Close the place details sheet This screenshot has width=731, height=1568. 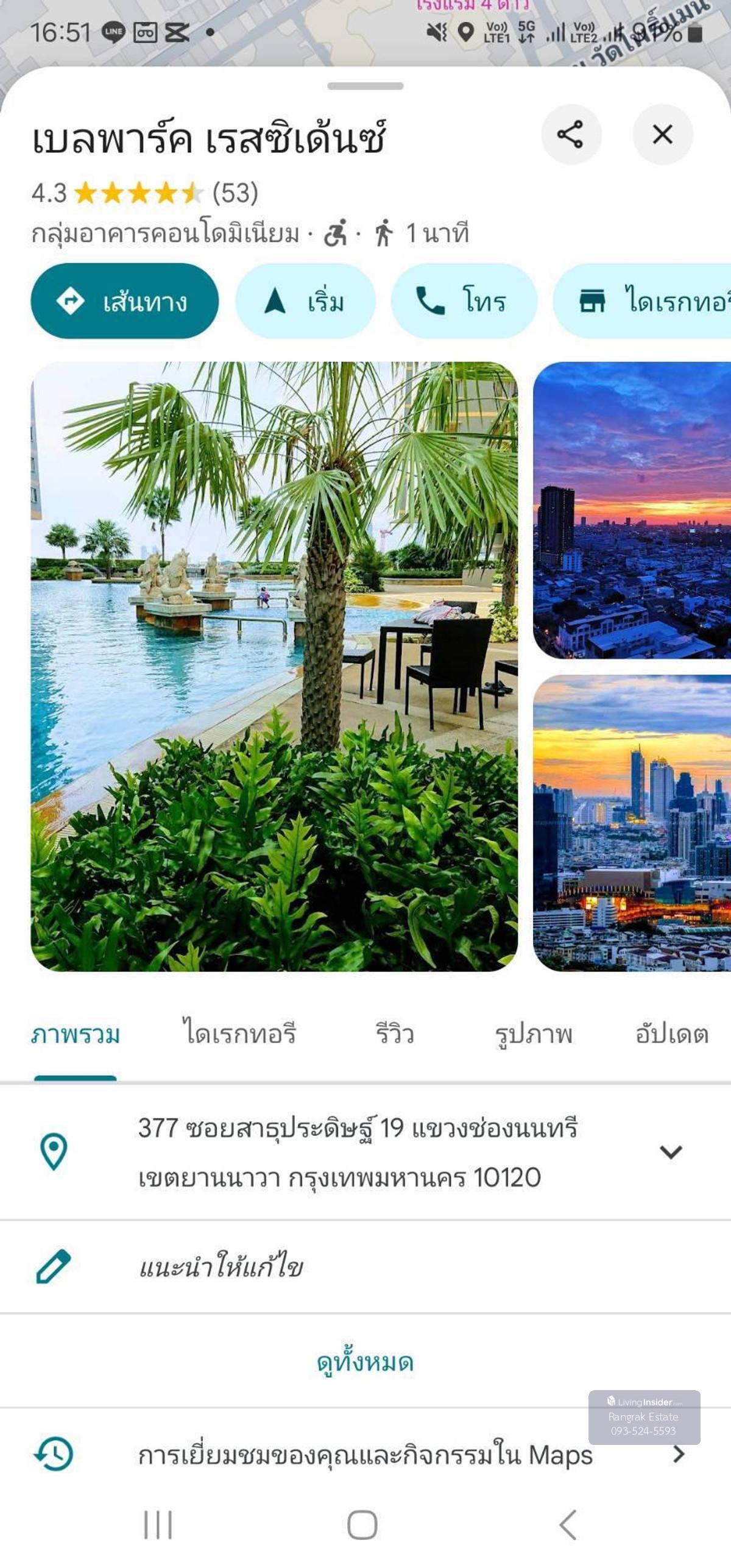tap(662, 135)
